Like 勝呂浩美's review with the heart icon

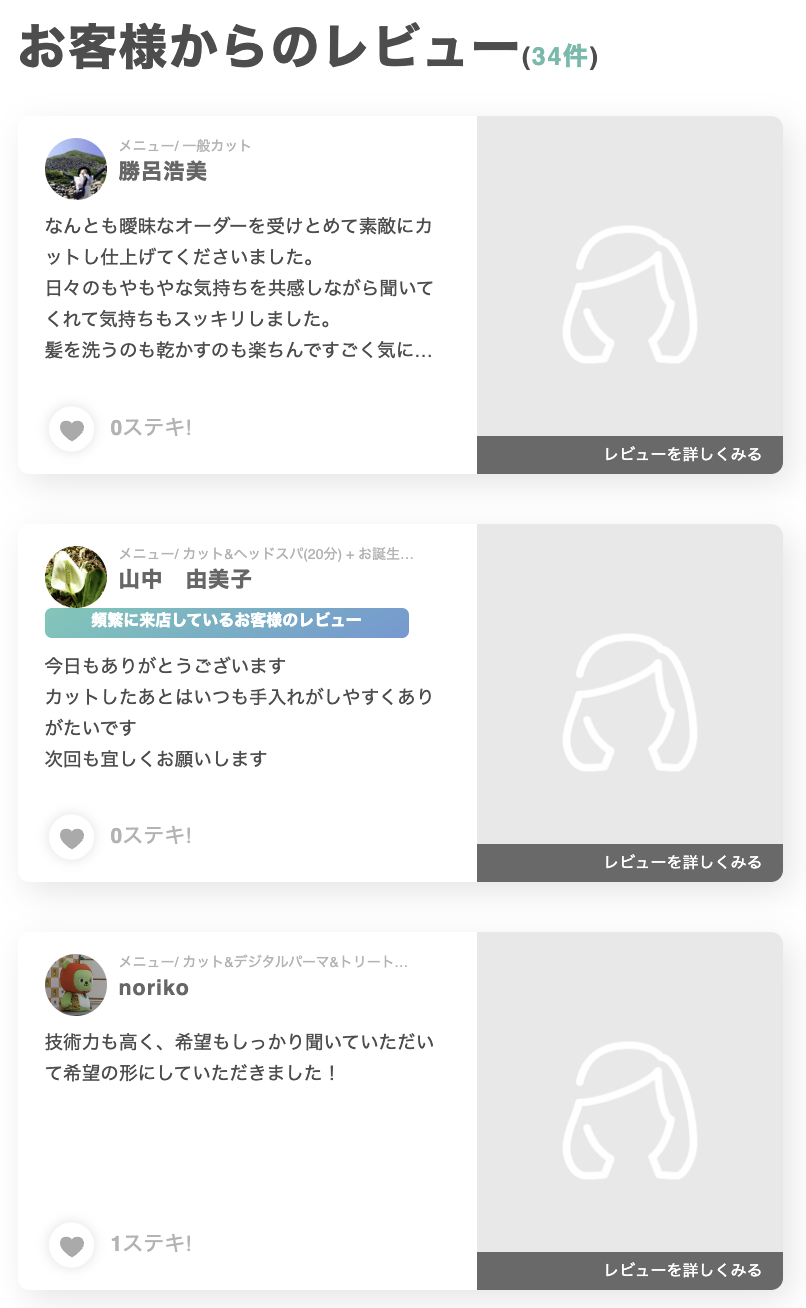(71, 430)
